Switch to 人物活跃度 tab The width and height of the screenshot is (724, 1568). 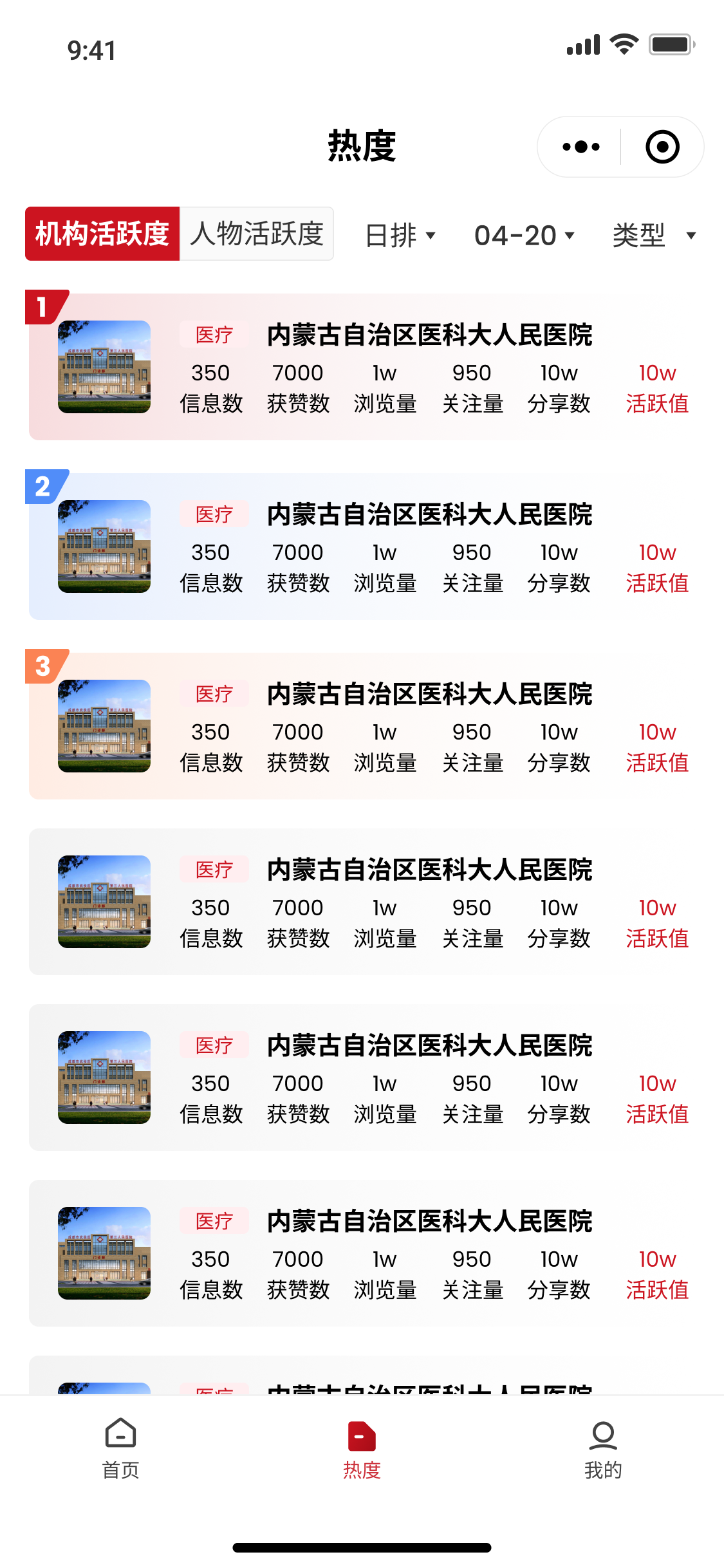[x=257, y=234]
